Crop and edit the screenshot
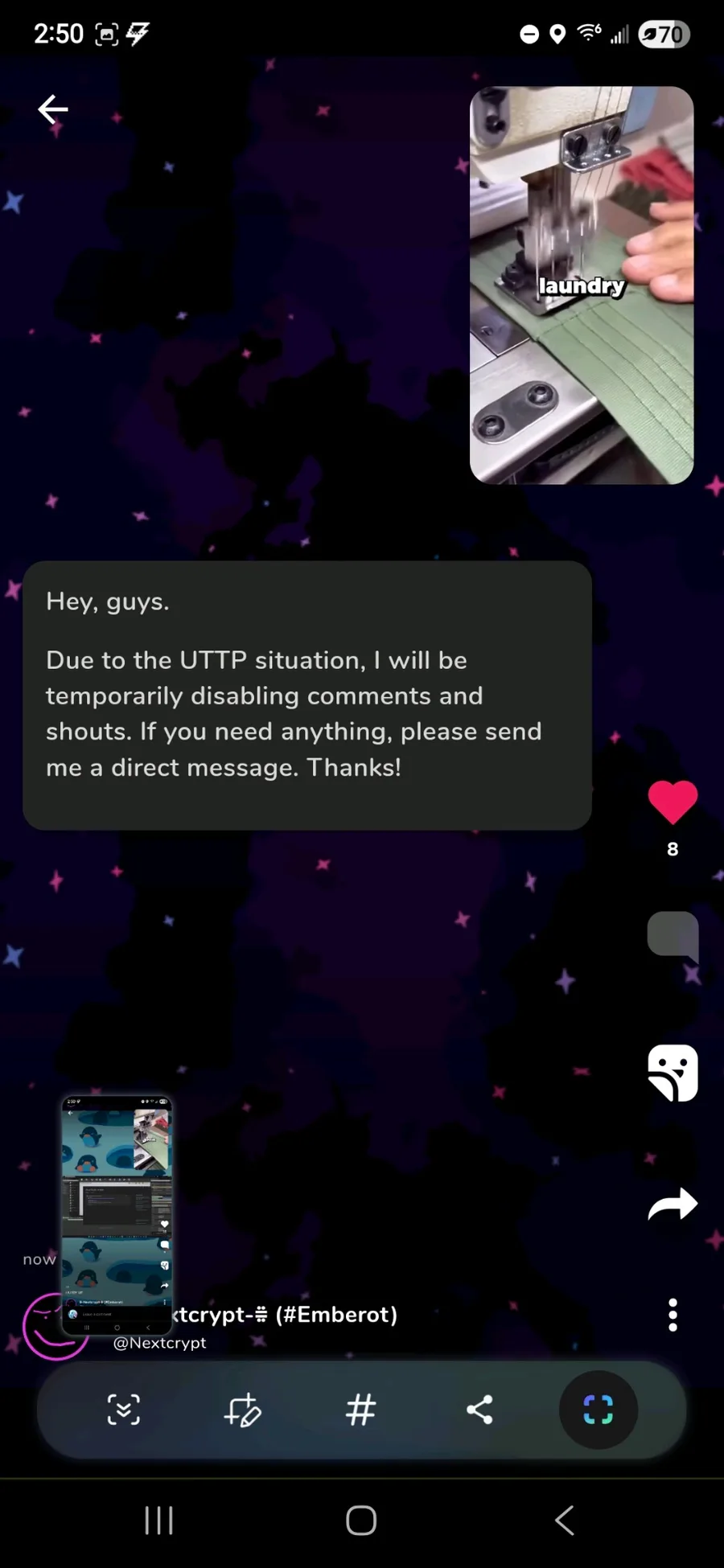 point(242,1410)
